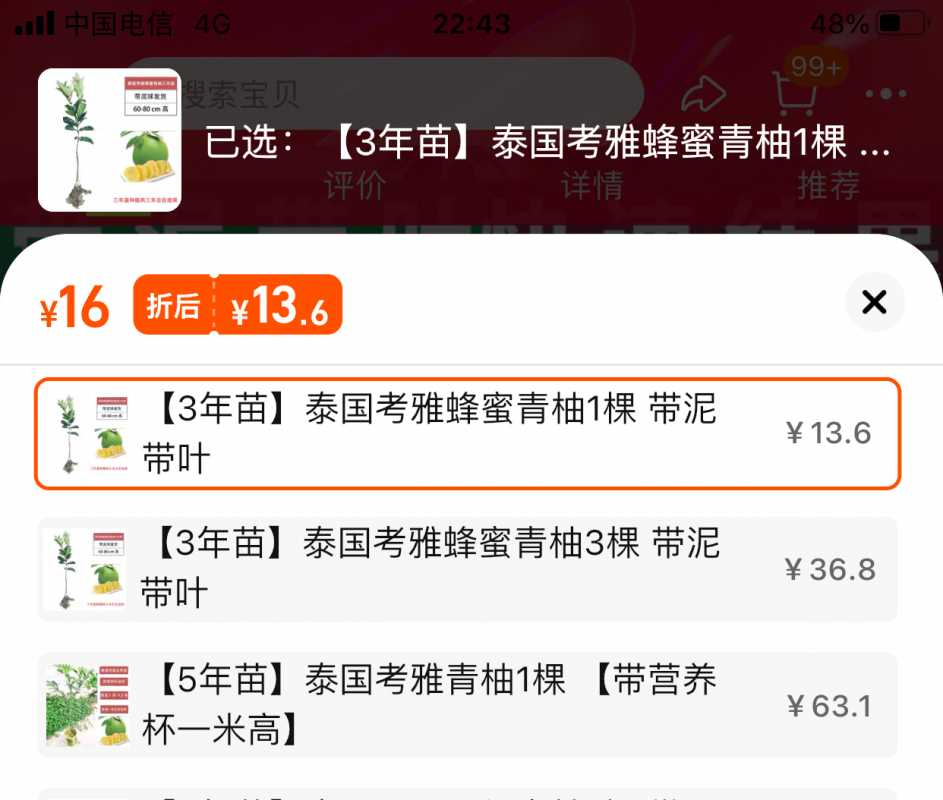943x800 pixels.
Task: Close the product option sheet
Action: [874, 302]
